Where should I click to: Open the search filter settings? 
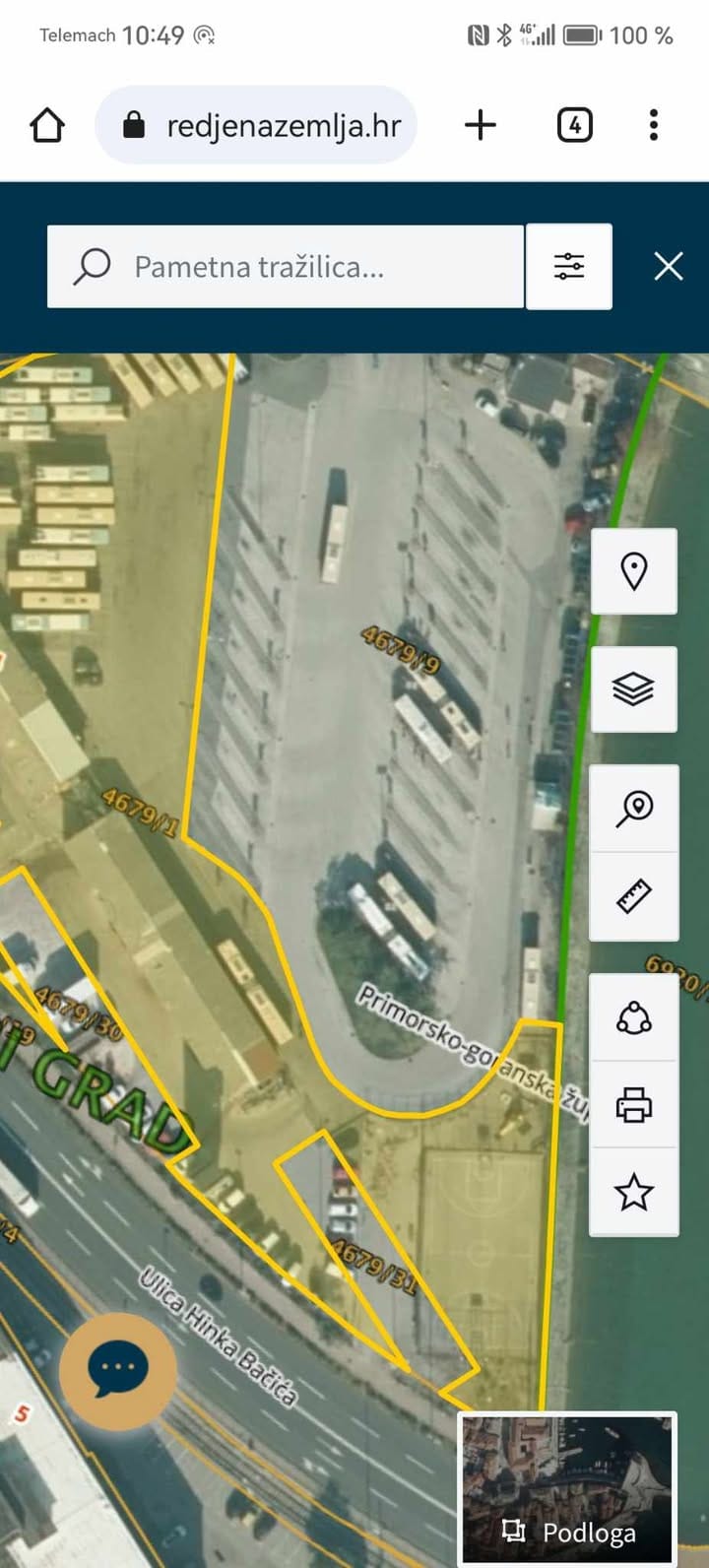click(x=569, y=267)
